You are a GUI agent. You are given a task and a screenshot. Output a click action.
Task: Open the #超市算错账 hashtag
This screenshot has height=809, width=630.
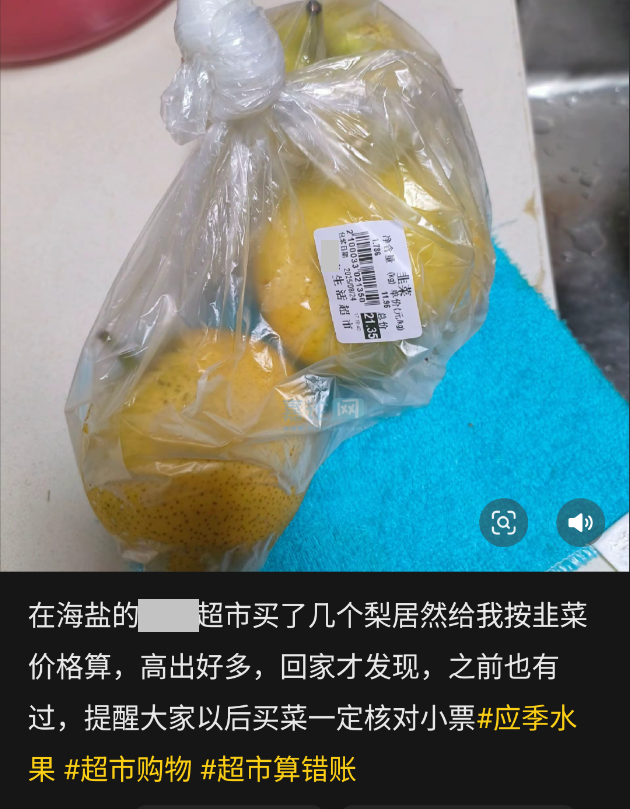click(x=278, y=768)
